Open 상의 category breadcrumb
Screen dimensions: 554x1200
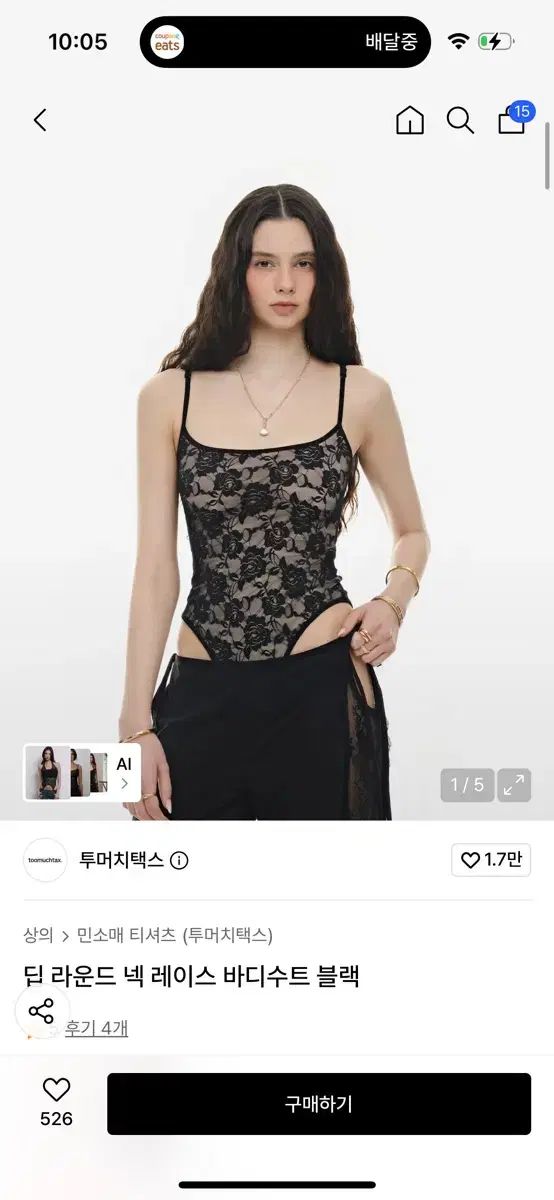38,935
